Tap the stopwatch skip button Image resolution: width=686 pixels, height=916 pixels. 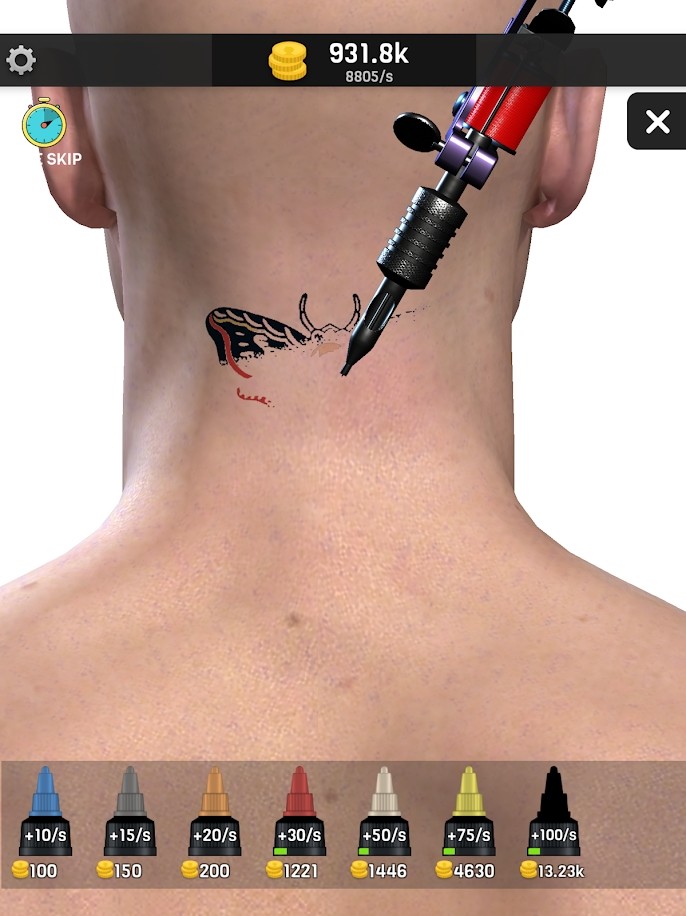tap(44, 126)
